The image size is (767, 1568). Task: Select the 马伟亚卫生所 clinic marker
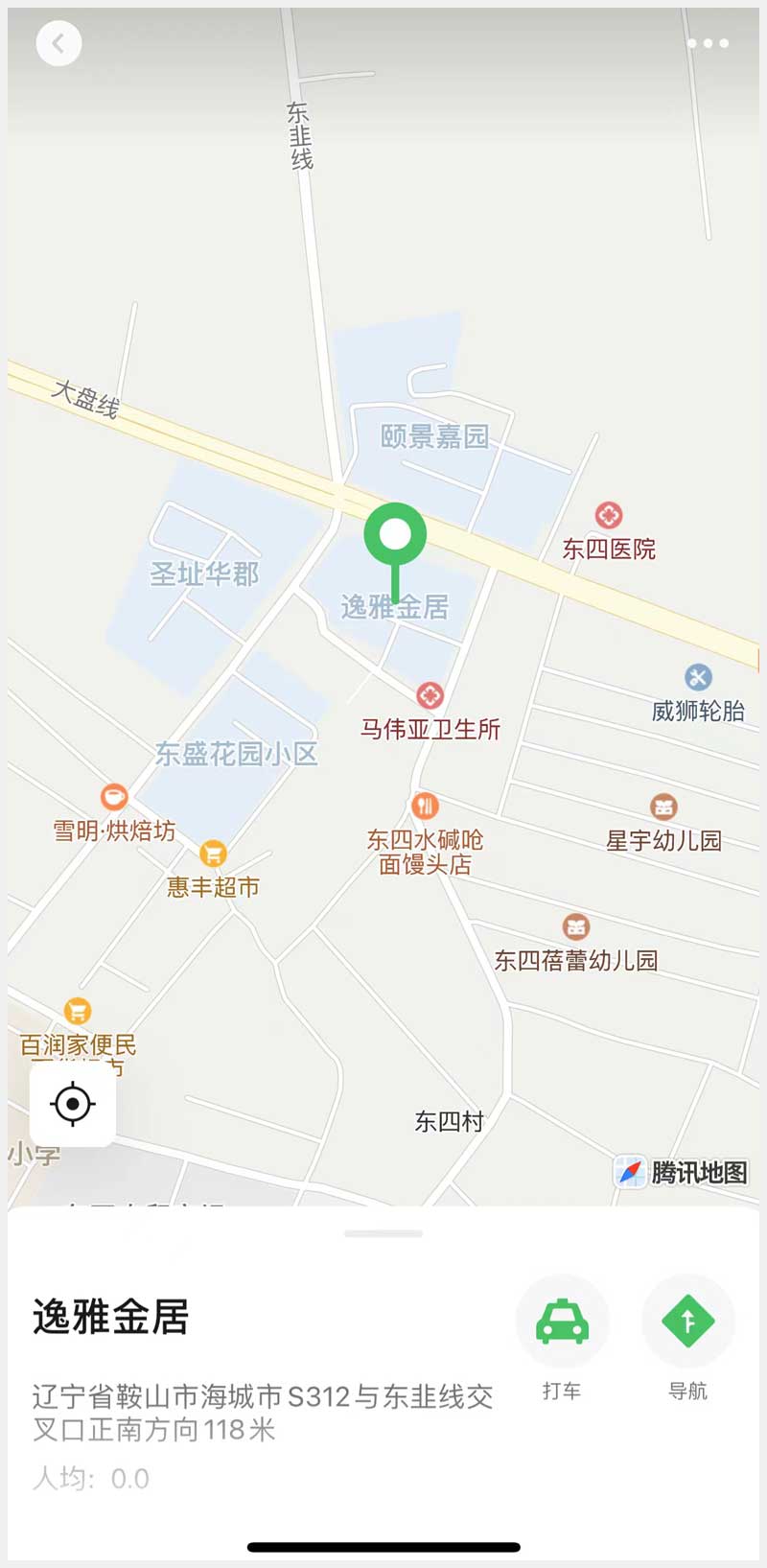point(430,695)
